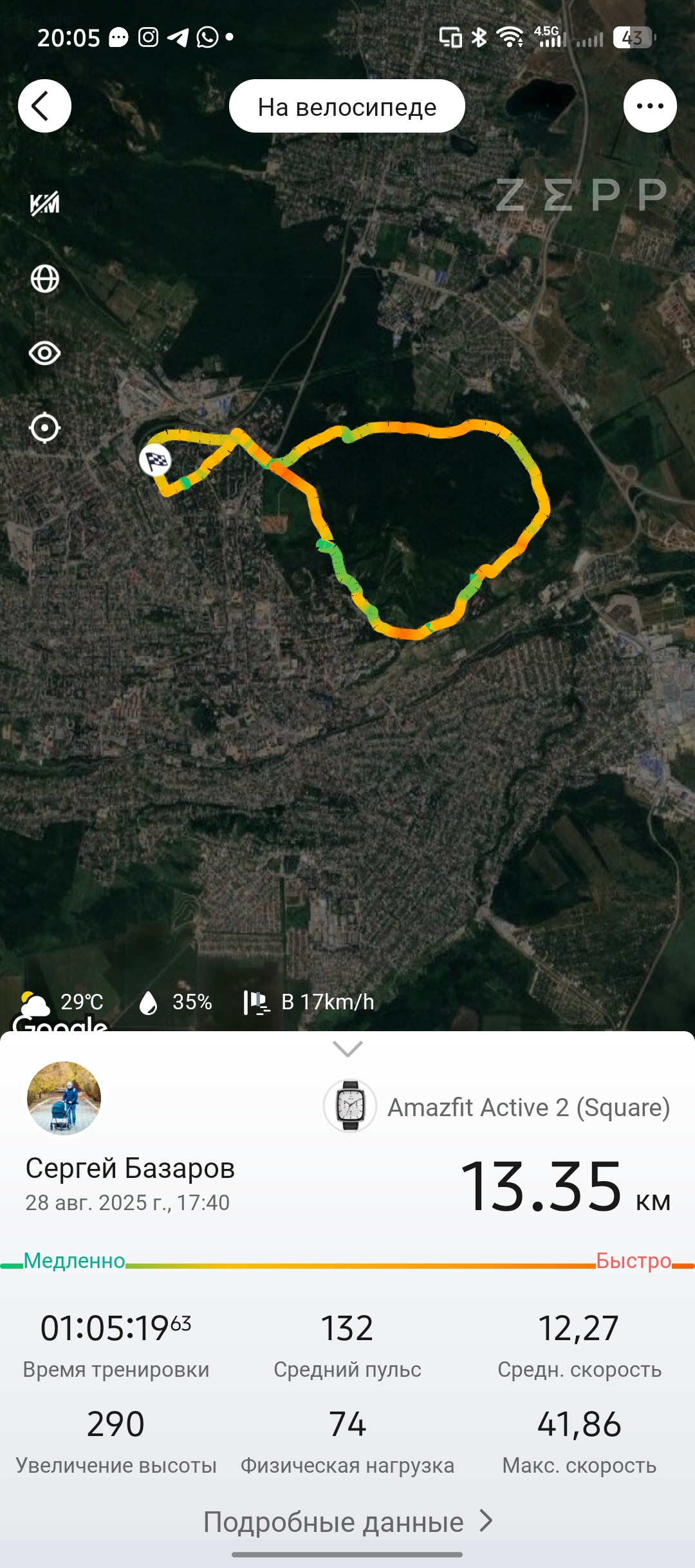Open Сергей Базаров profile picture
The height and width of the screenshot is (1568, 695).
tap(64, 1098)
